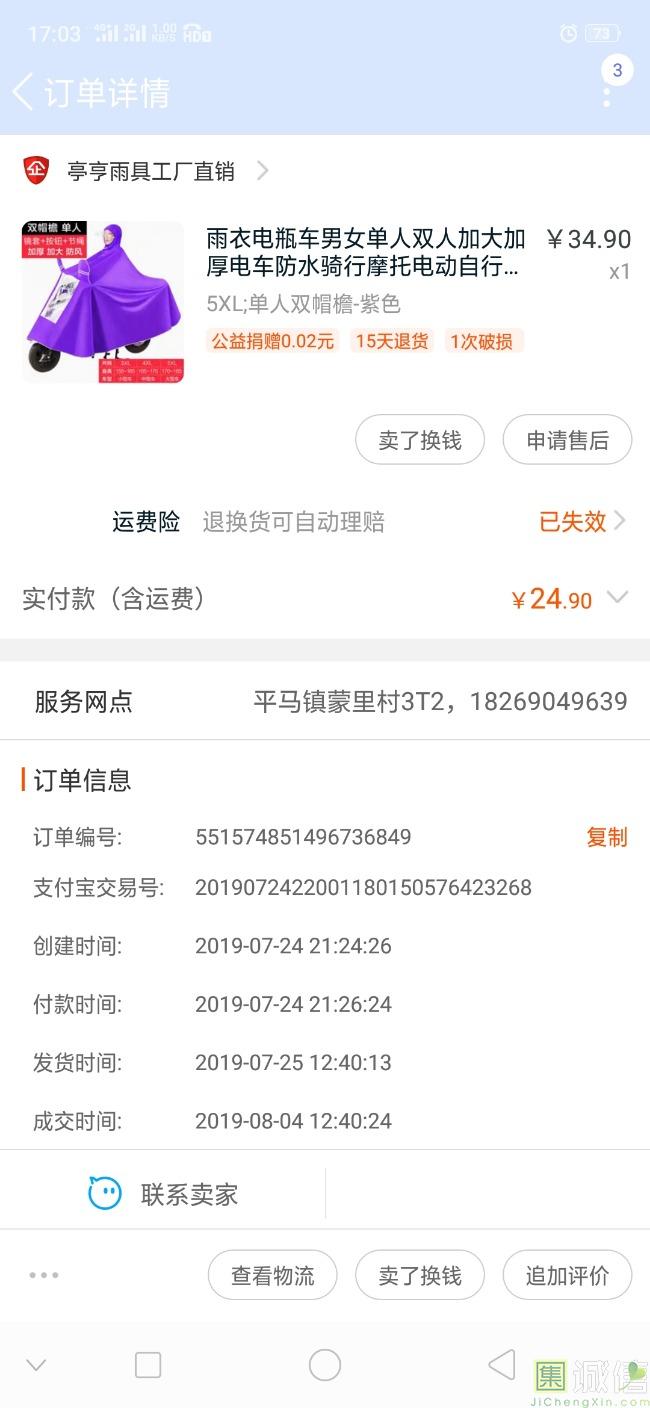Viewport: 650px width, 1408px height.
Task: Copy the order number with 复制
Action: [606, 837]
